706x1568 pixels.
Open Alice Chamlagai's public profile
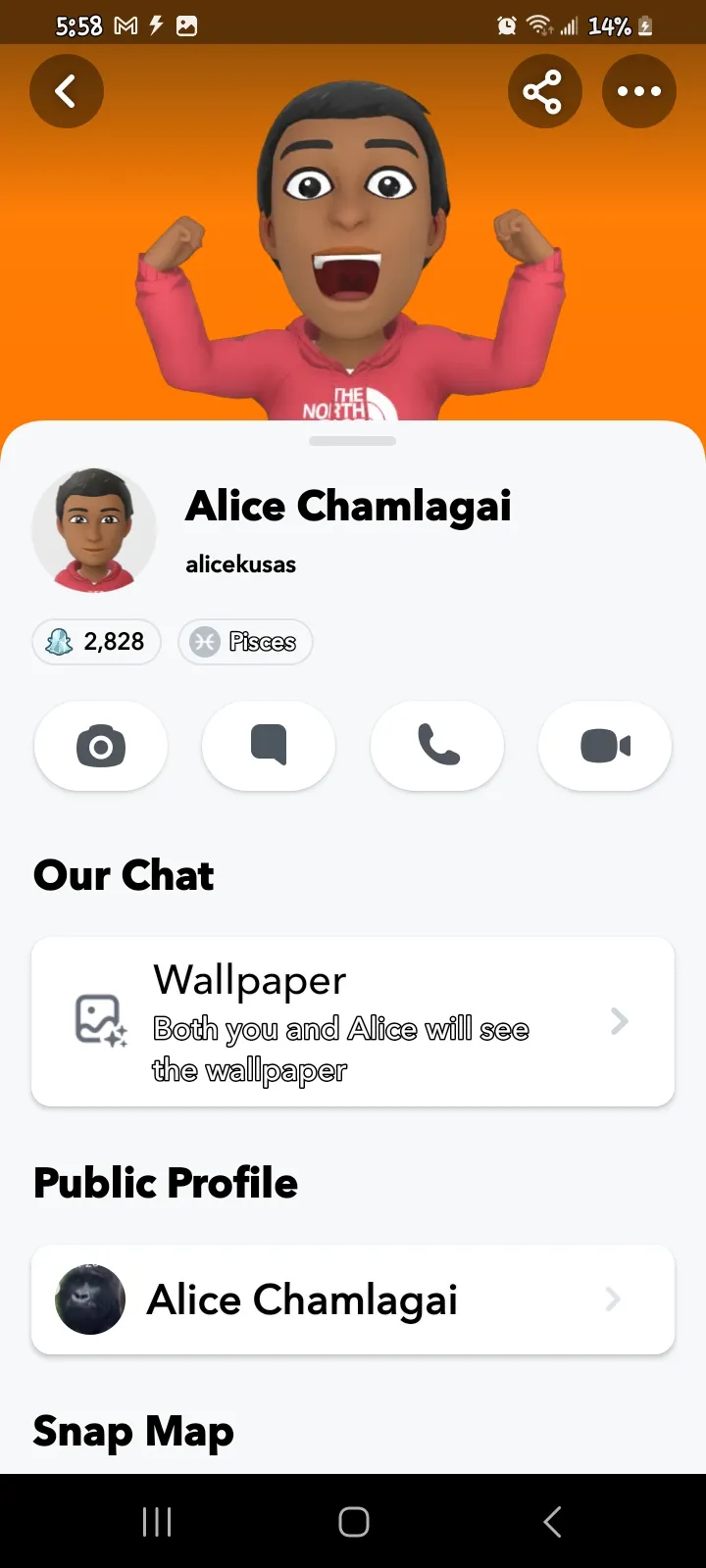coord(353,1299)
